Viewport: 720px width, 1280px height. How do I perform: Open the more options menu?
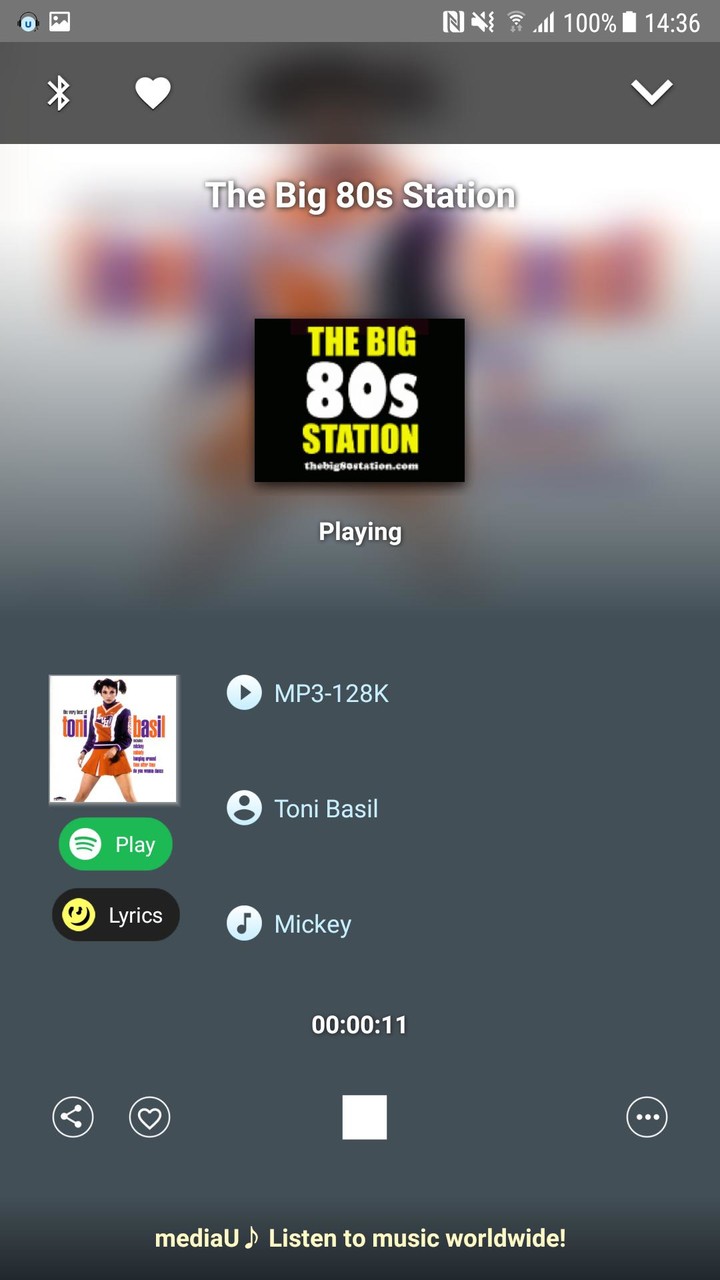647,1117
